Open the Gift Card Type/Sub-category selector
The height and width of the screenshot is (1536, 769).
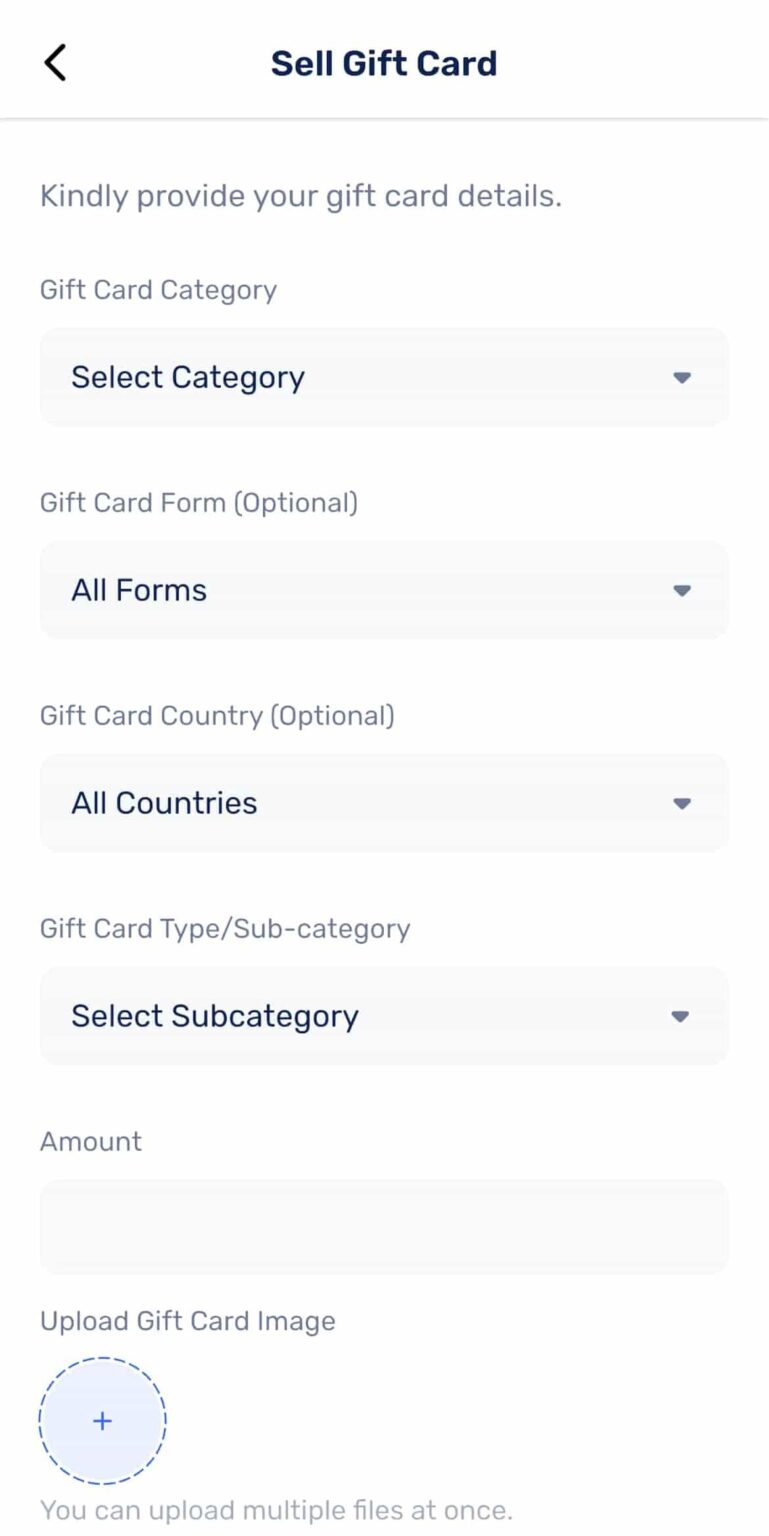[384, 1016]
